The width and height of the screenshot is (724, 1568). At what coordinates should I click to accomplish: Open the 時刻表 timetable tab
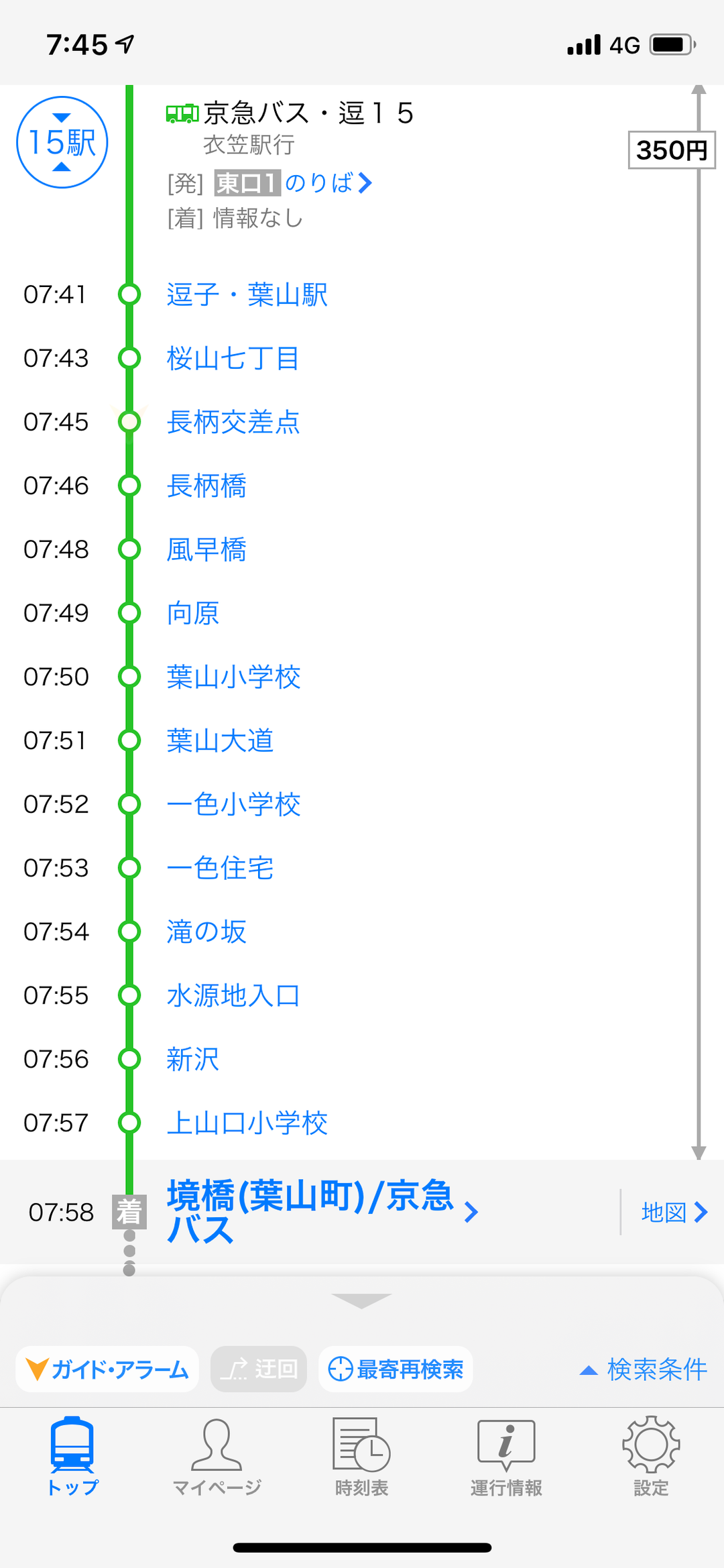pyautogui.click(x=361, y=1457)
